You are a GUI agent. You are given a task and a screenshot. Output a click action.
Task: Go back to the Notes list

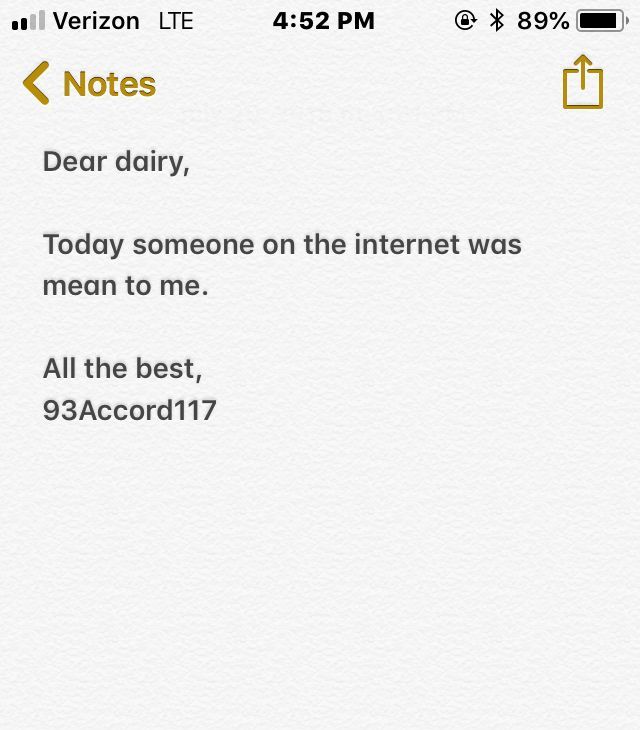click(89, 84)
